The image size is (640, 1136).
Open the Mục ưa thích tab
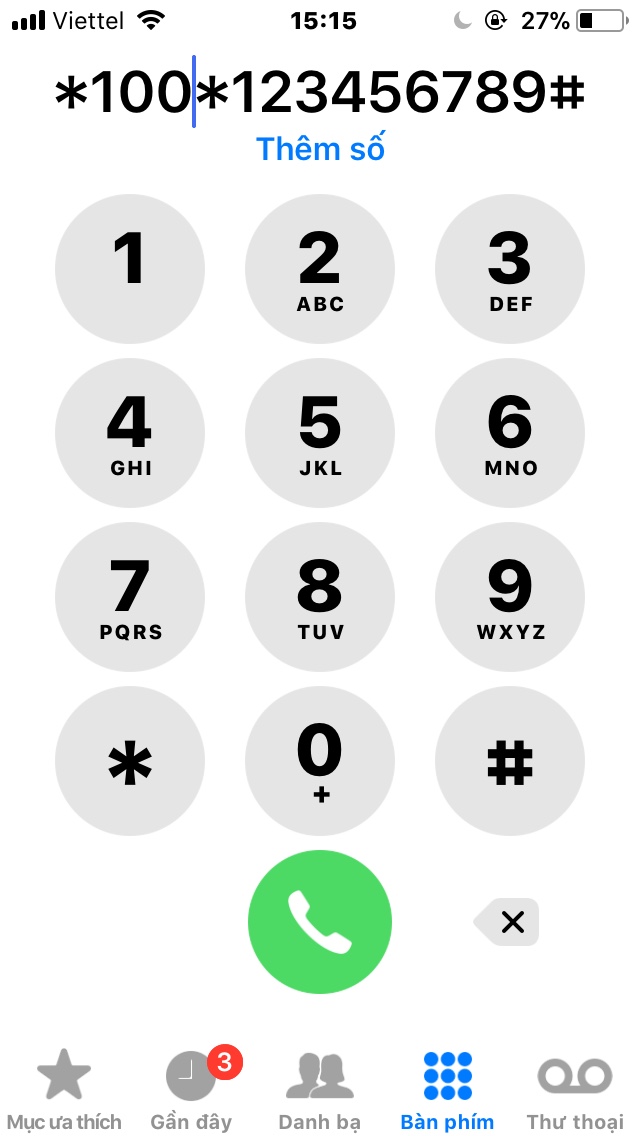64,1090
